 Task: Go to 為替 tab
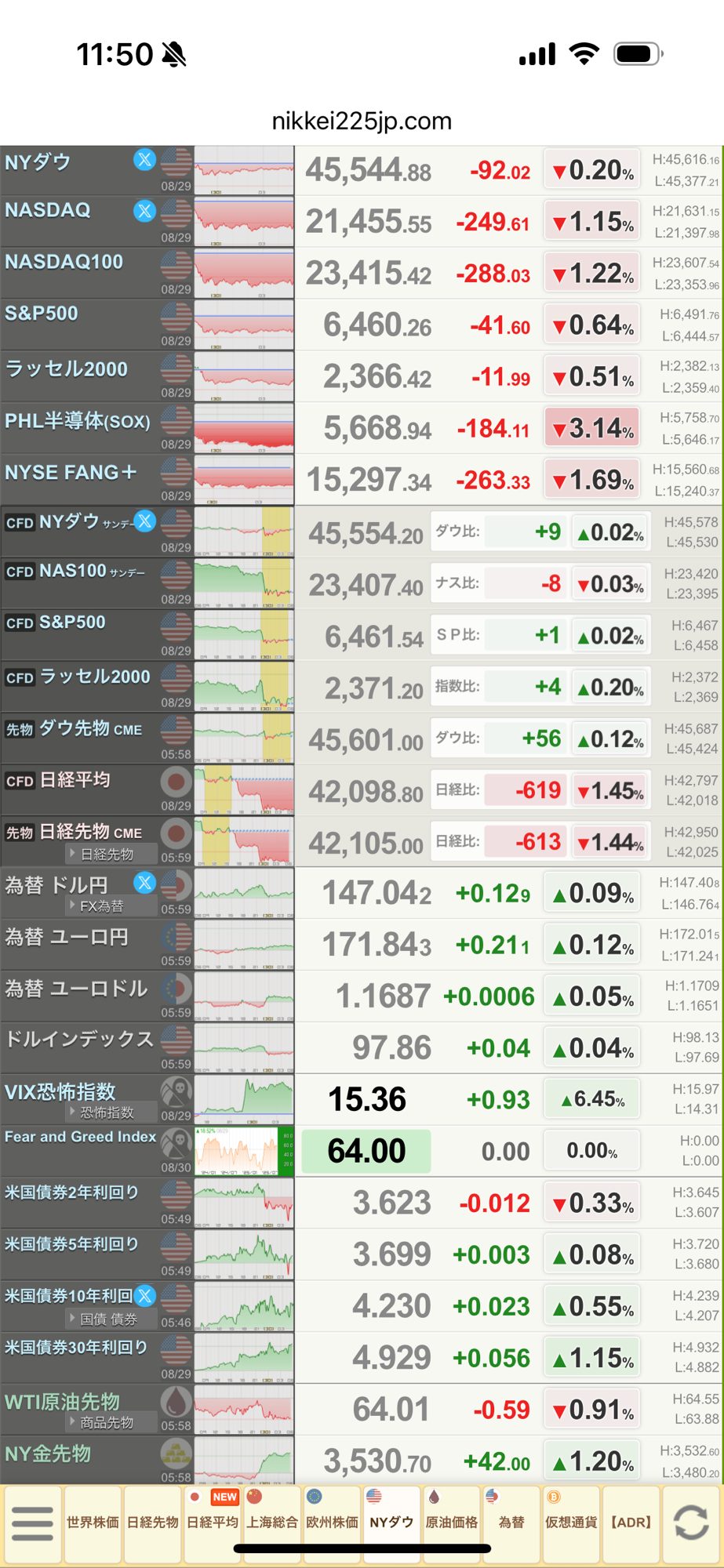point(511,1523)
